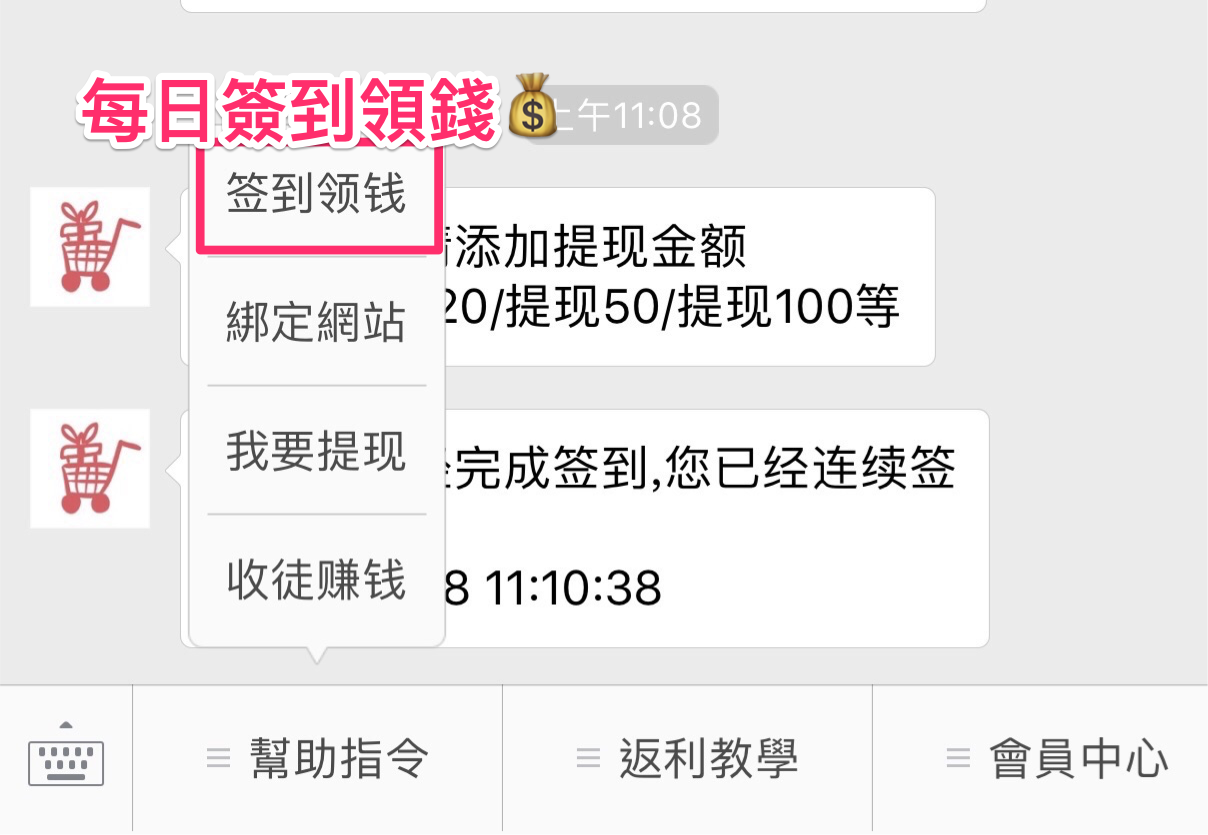Open 收徒赚钱 menu option
This screenshot has height=835, width=1208.
pyautogui.click(x=316, y=580)
